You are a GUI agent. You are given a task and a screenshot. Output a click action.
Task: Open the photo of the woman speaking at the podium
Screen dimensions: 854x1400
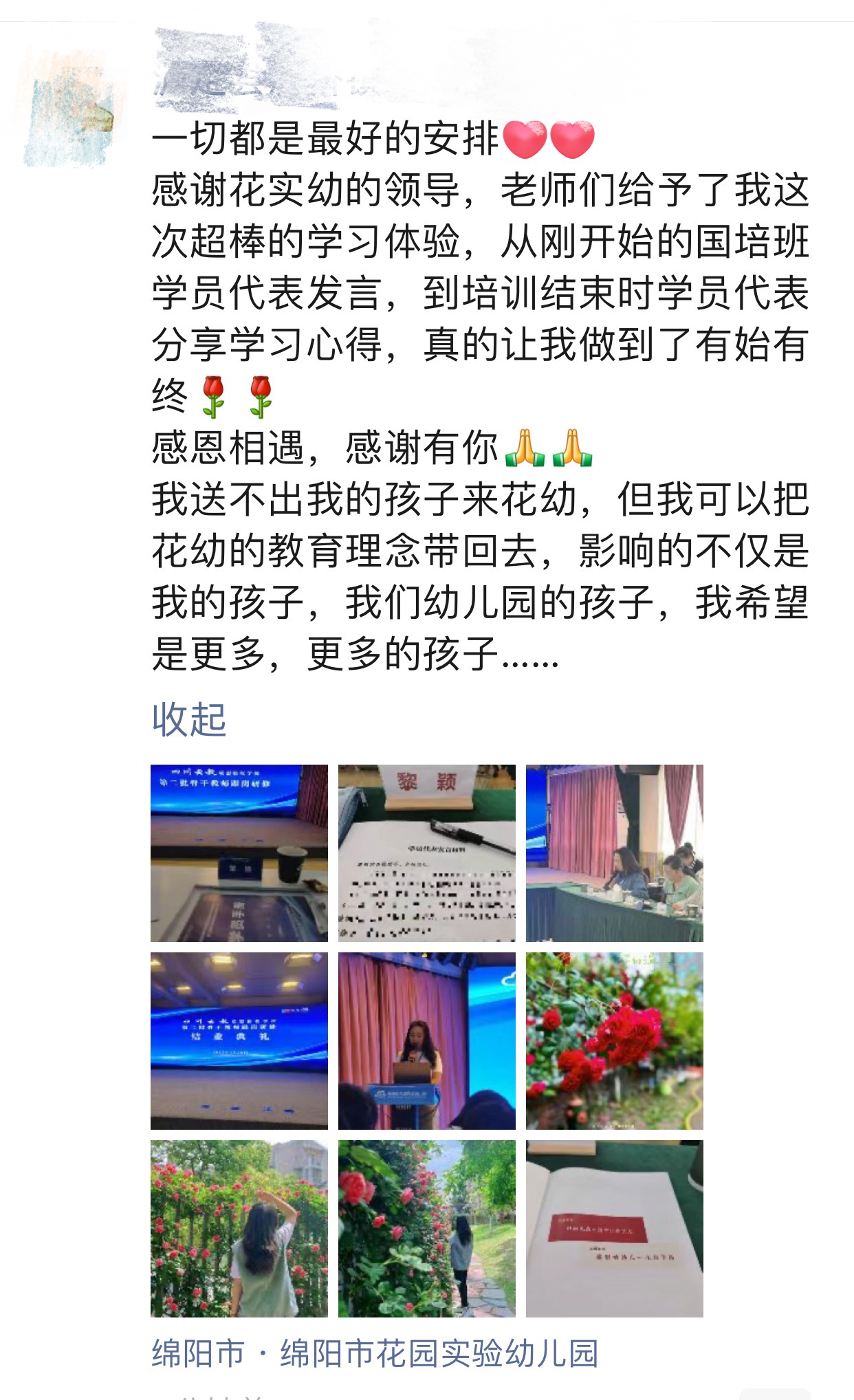pos(426,1040)
